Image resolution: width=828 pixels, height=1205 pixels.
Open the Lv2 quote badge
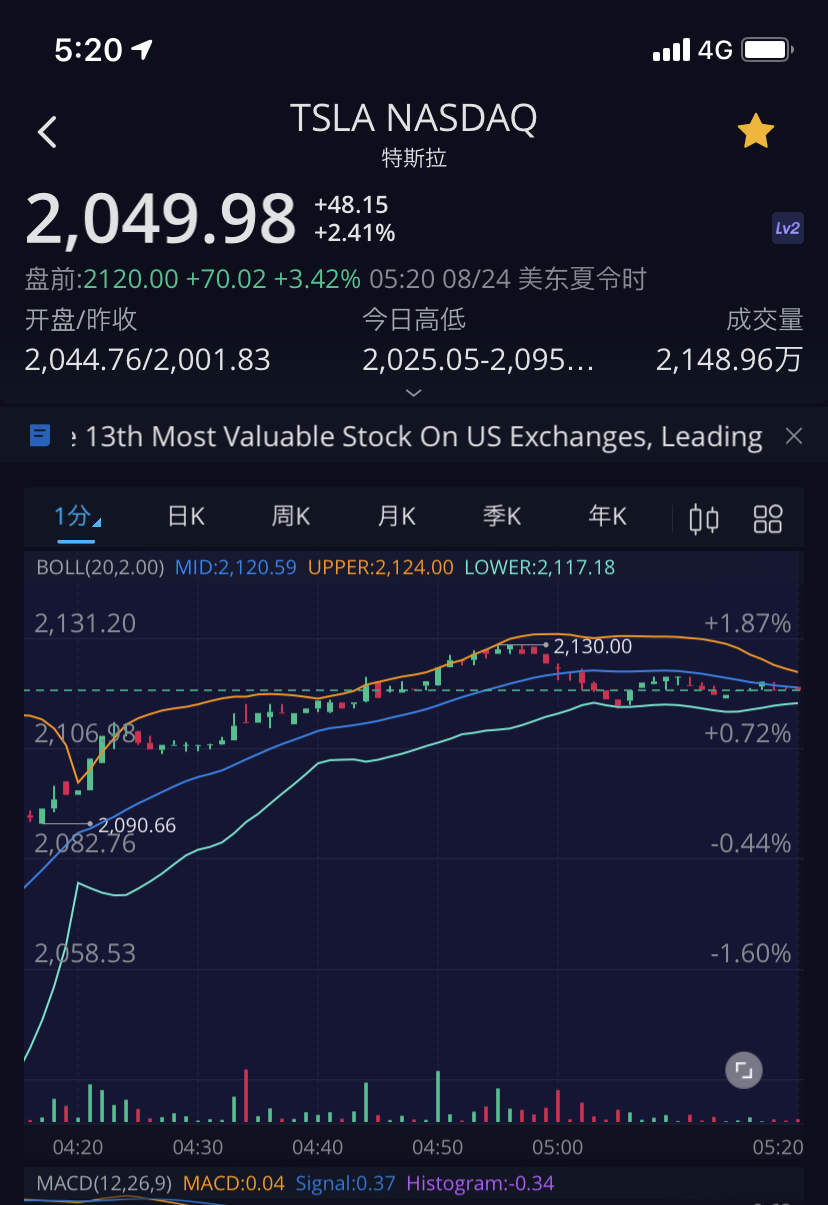point(787,228)
